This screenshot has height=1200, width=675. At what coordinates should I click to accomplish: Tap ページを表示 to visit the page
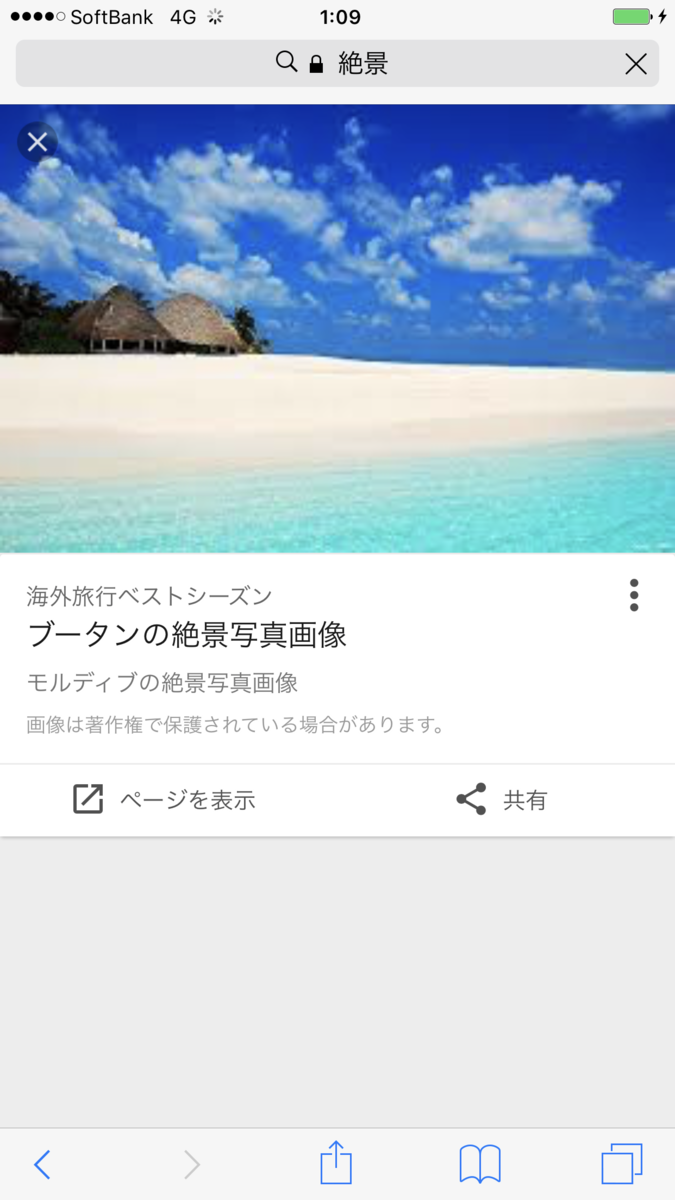tap(165, 799)
